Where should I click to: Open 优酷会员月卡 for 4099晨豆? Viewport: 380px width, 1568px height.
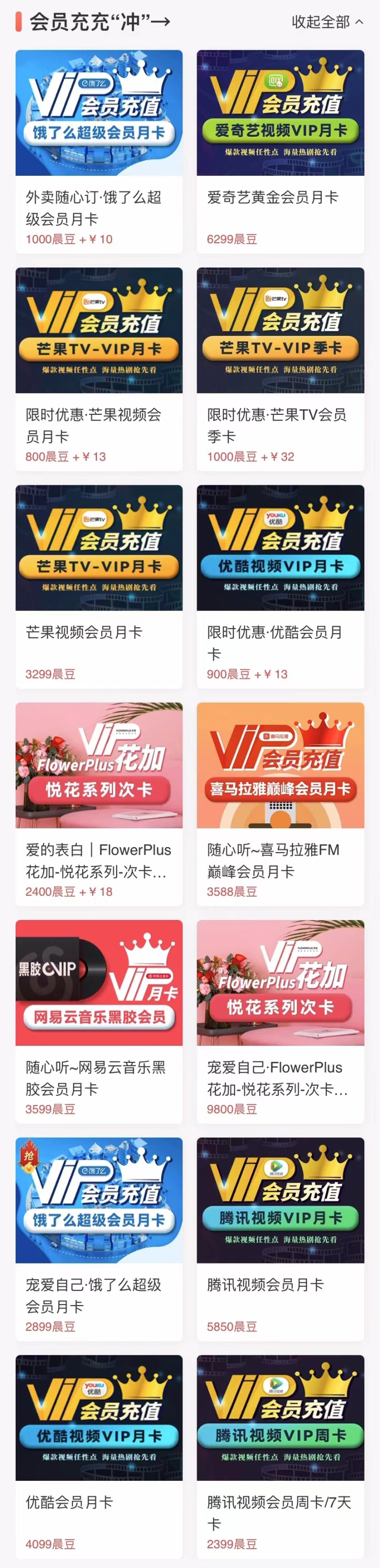click(99, 1455)
